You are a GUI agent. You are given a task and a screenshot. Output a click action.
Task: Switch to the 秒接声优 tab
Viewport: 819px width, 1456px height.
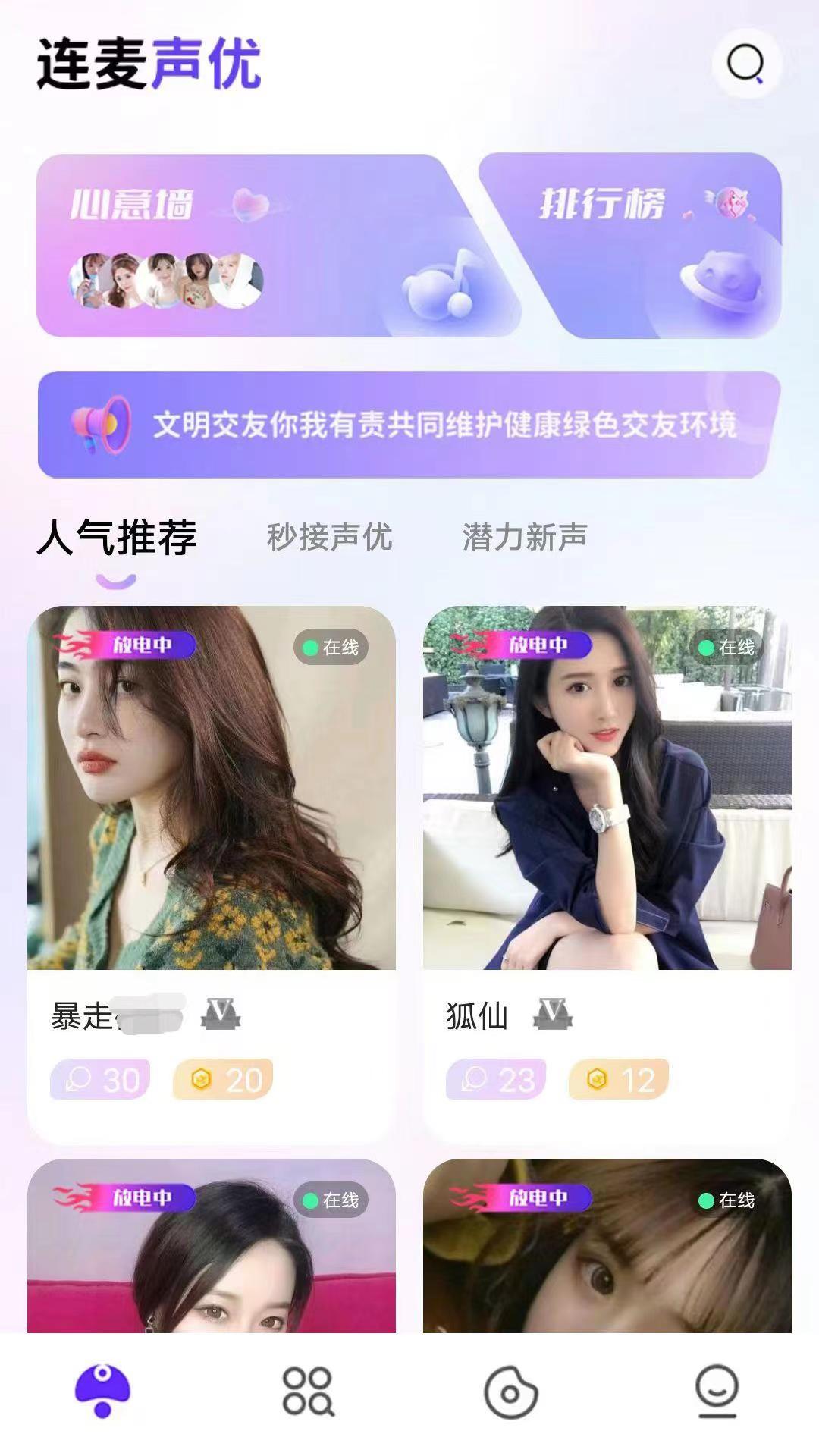(329, 538)
